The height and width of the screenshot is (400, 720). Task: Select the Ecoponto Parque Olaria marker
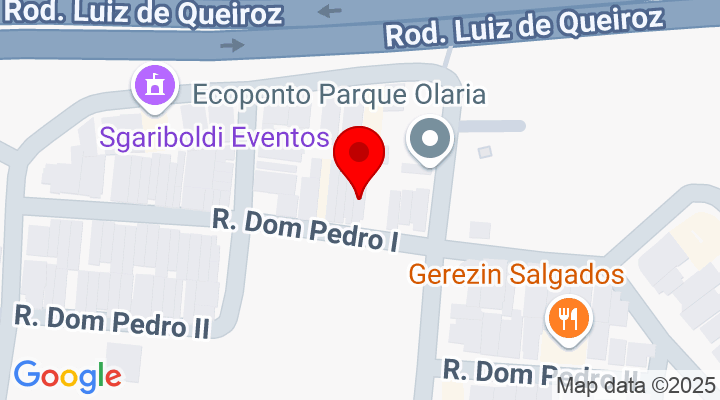pyautogui.click(x=431, y=139)
